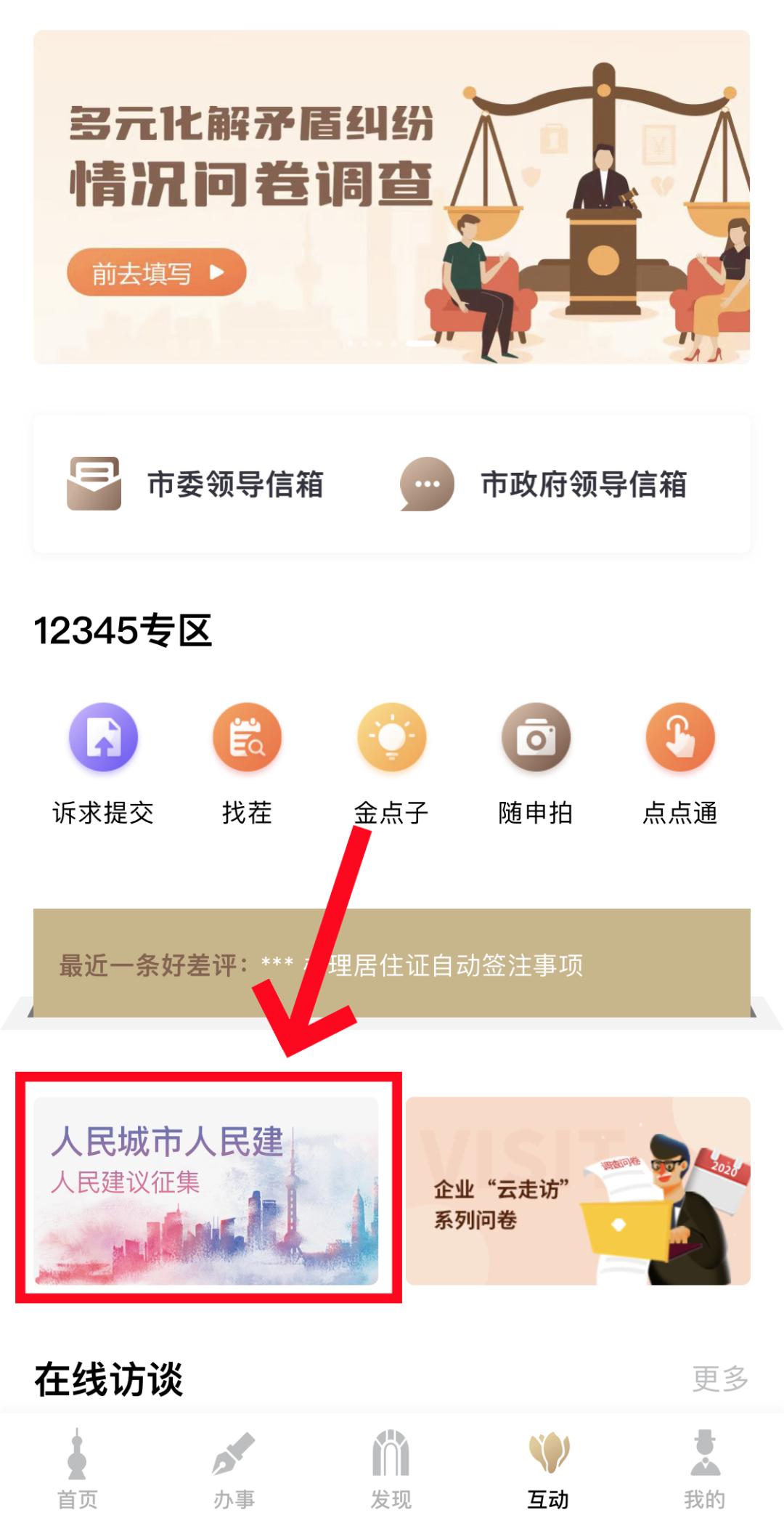The height and width of the screenshot is (1539, 784).
Task: Launch 随申拍 camera service
Action: tap(536, 764)
